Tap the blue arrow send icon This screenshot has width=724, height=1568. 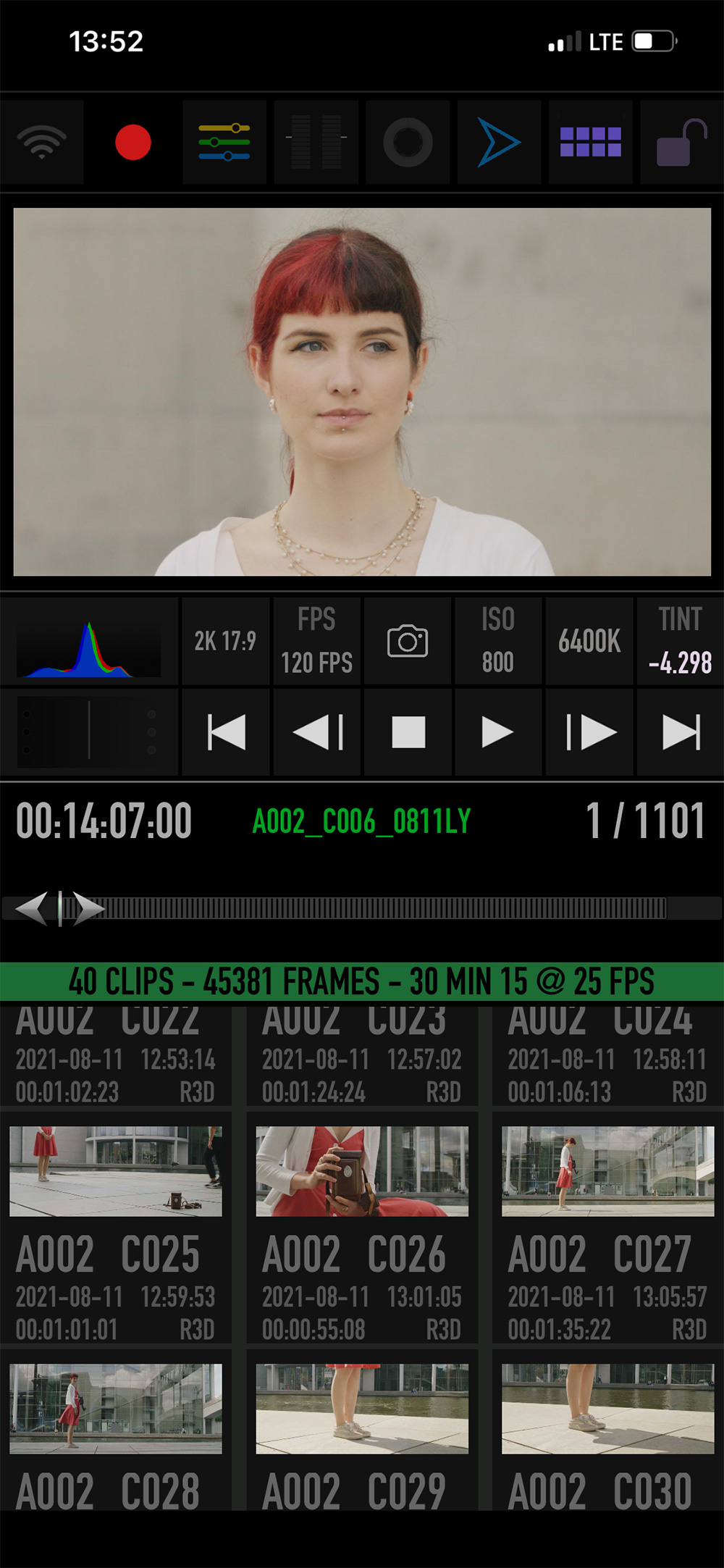point(499,142)
